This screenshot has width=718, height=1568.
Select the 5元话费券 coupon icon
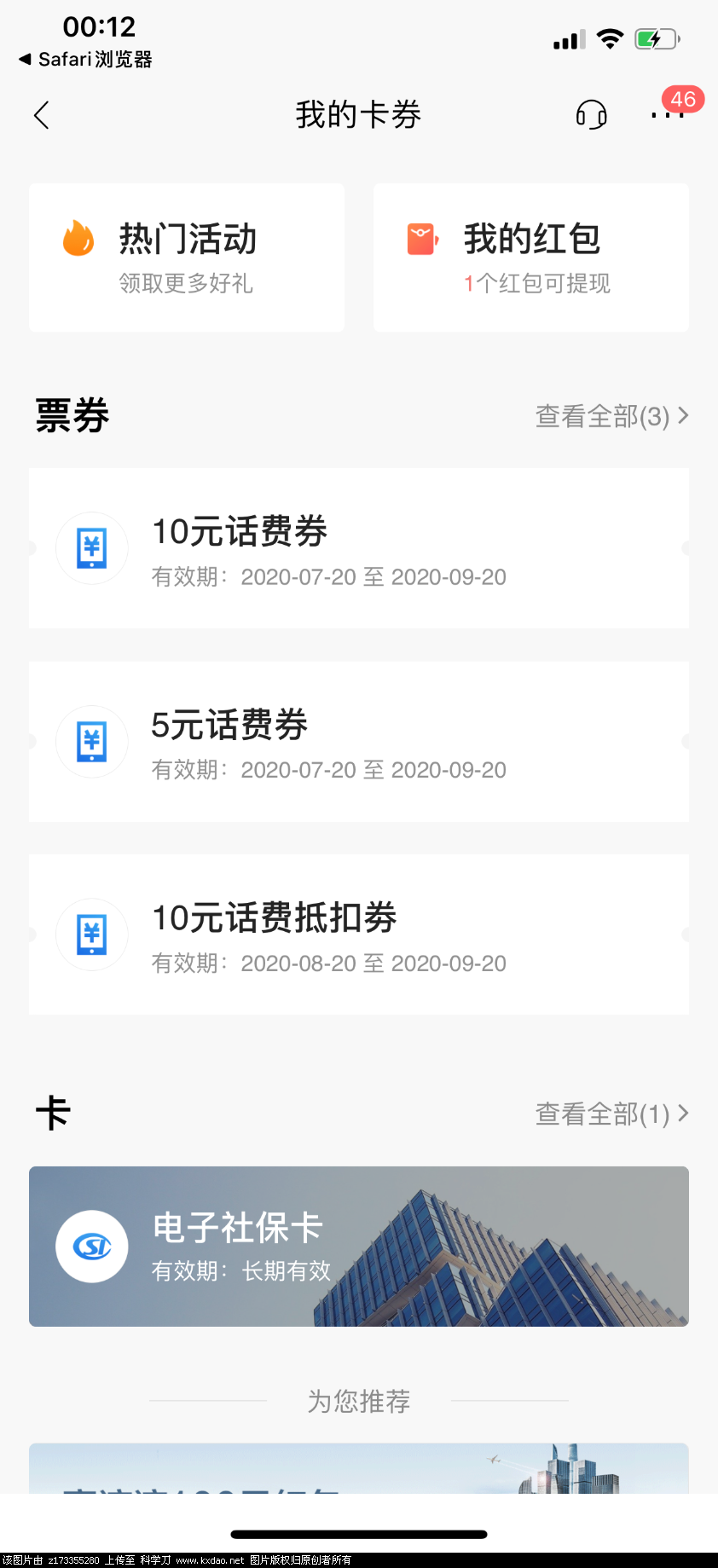(x=91, y=741)
